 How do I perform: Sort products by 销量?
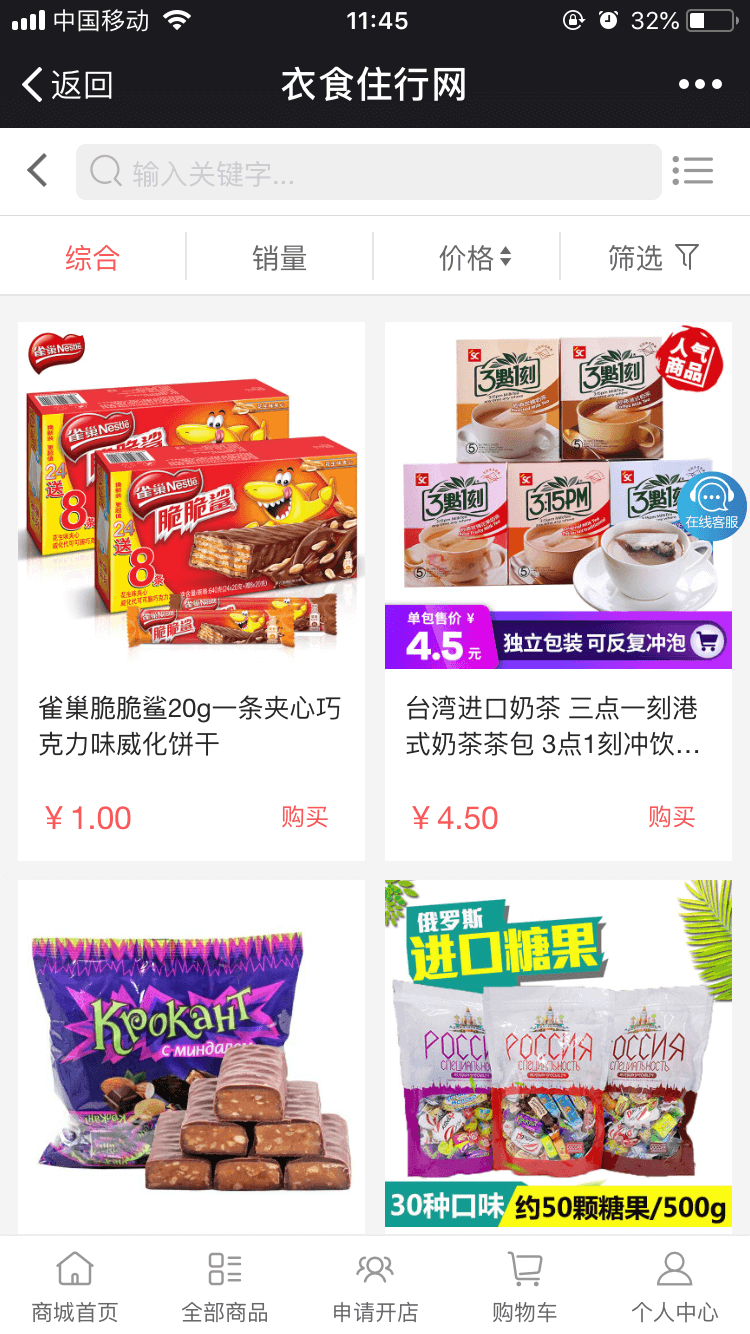(x=279, y=258)
